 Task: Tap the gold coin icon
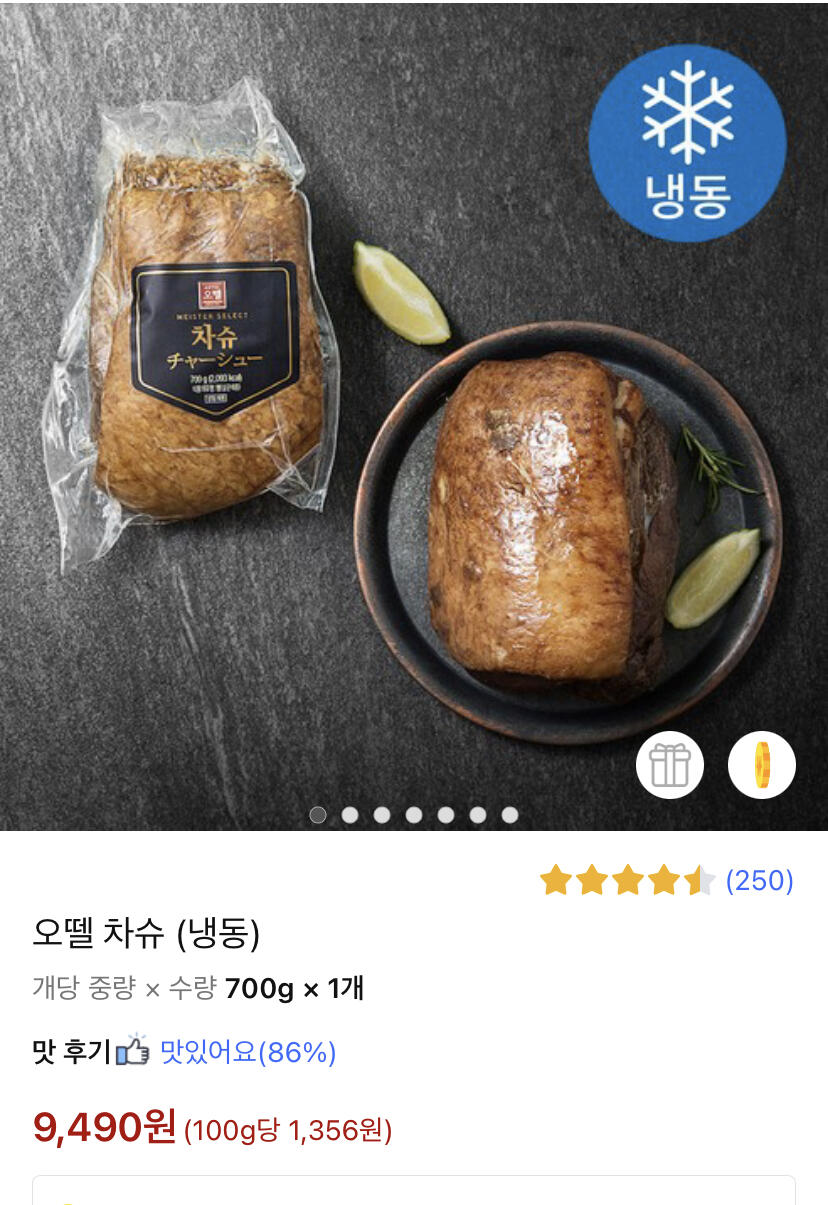(x=762, y=765)
